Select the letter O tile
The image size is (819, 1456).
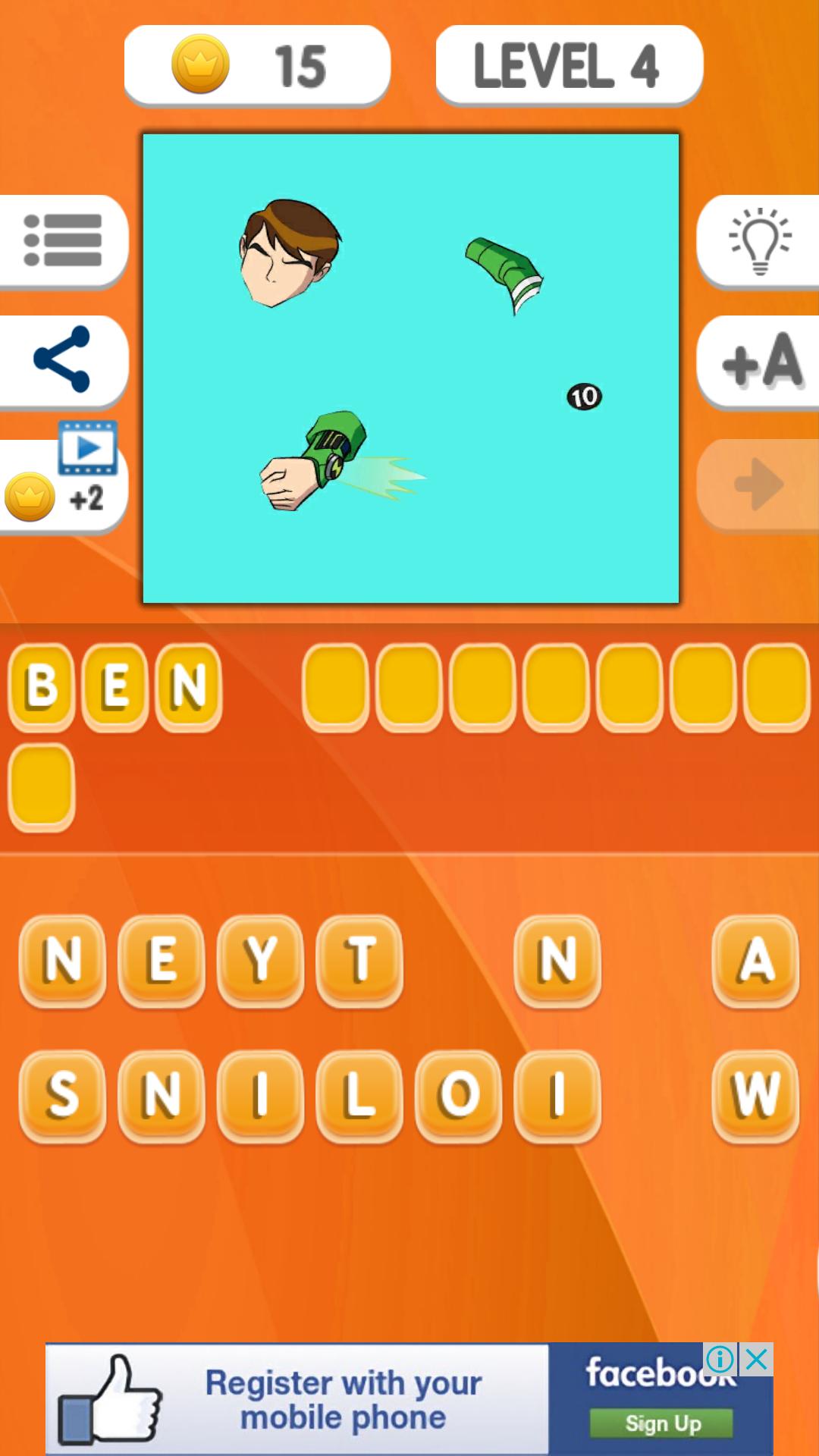458,1095
